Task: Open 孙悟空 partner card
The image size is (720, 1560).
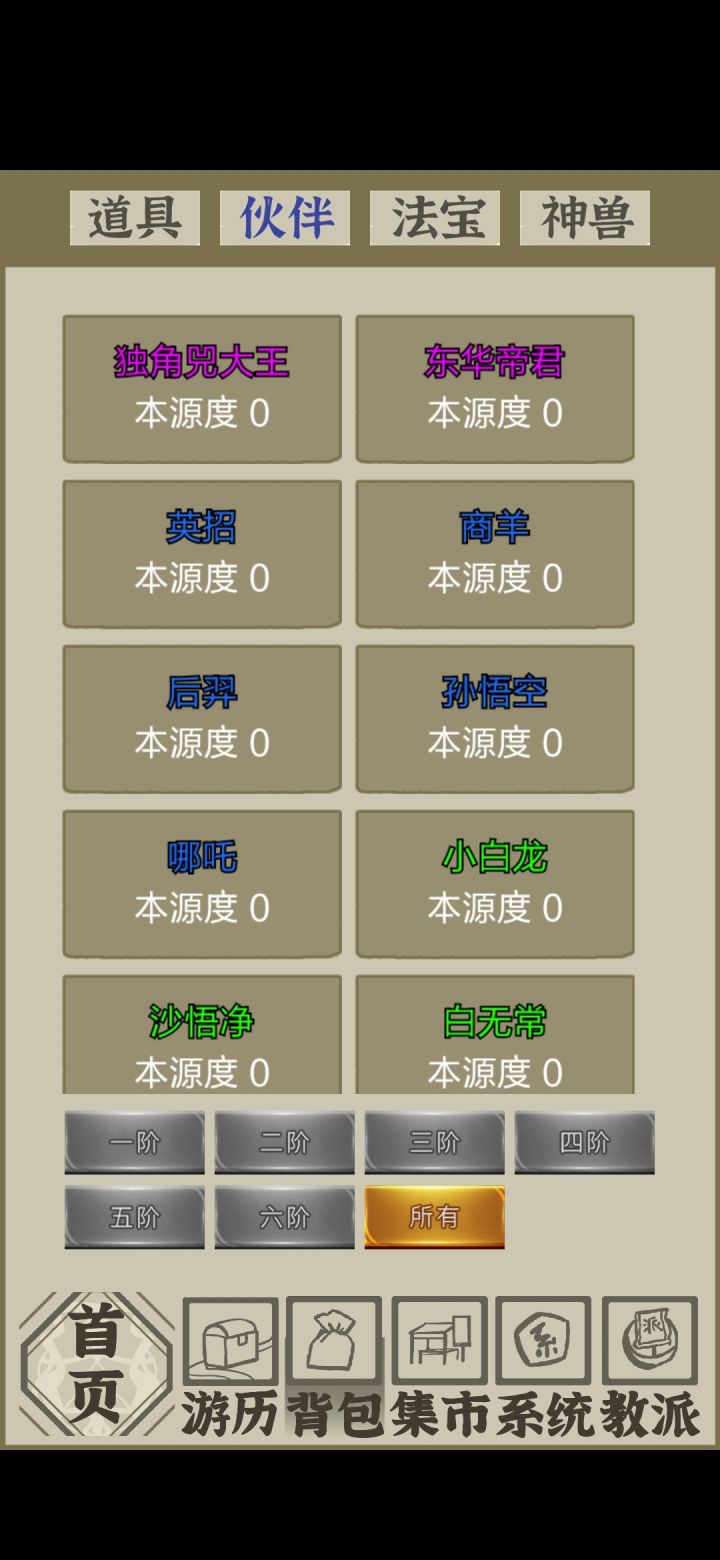Action: [495, 718]
